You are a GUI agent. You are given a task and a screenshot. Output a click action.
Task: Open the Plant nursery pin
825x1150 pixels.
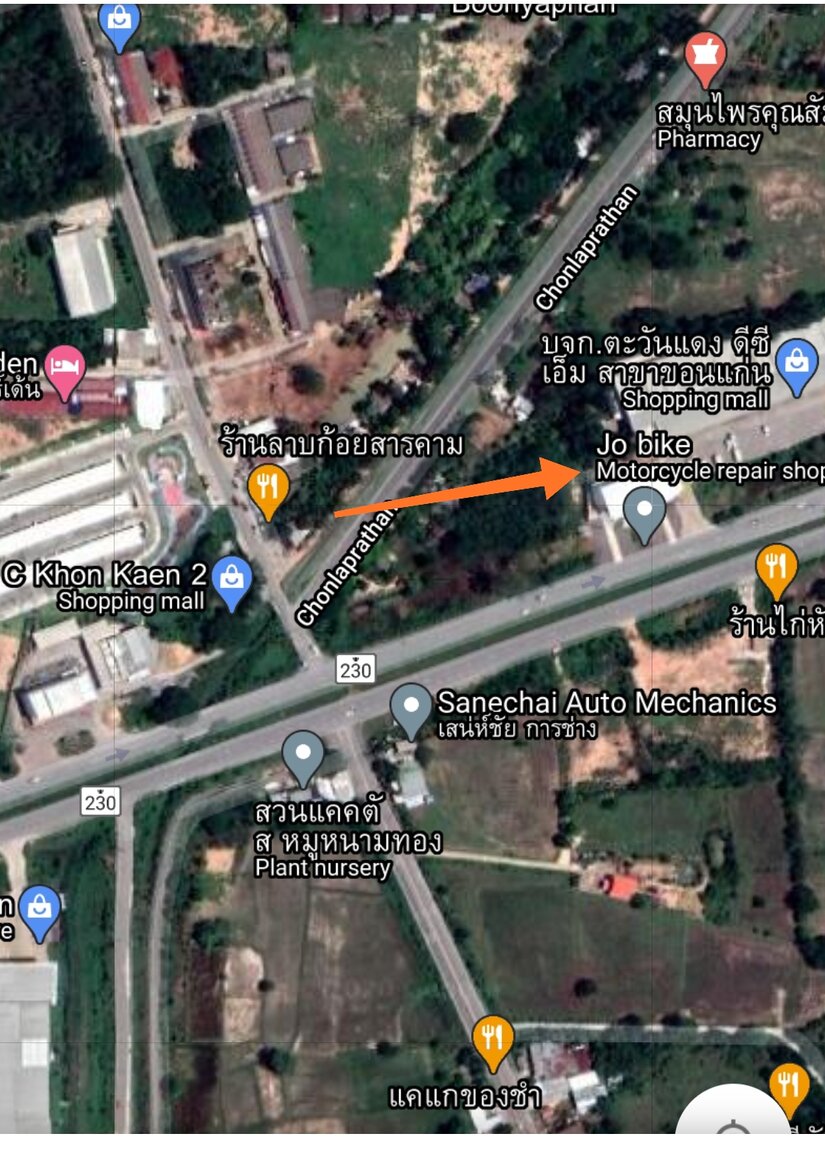point(303,756)
